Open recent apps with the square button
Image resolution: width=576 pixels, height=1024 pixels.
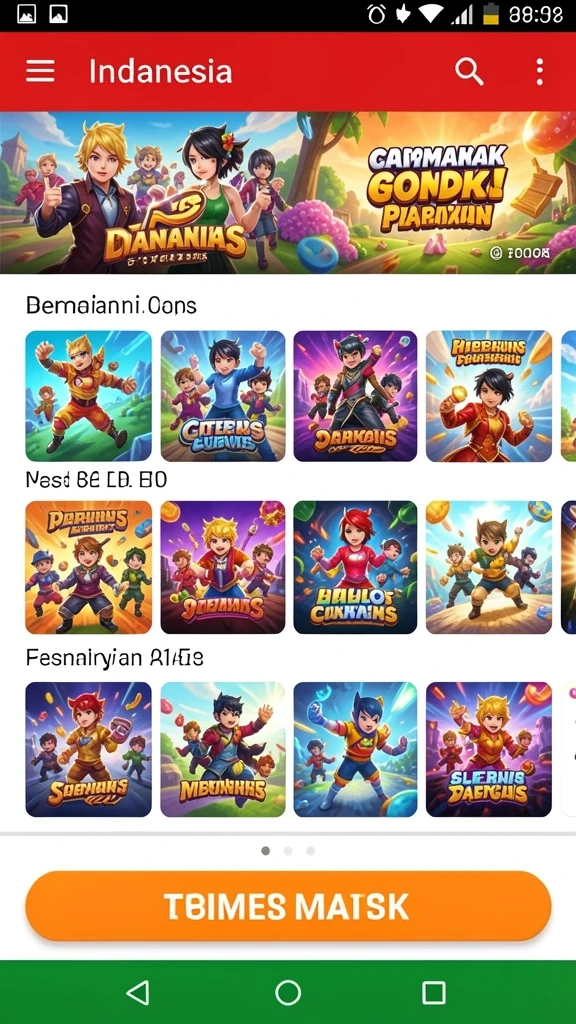click(434, 992)
